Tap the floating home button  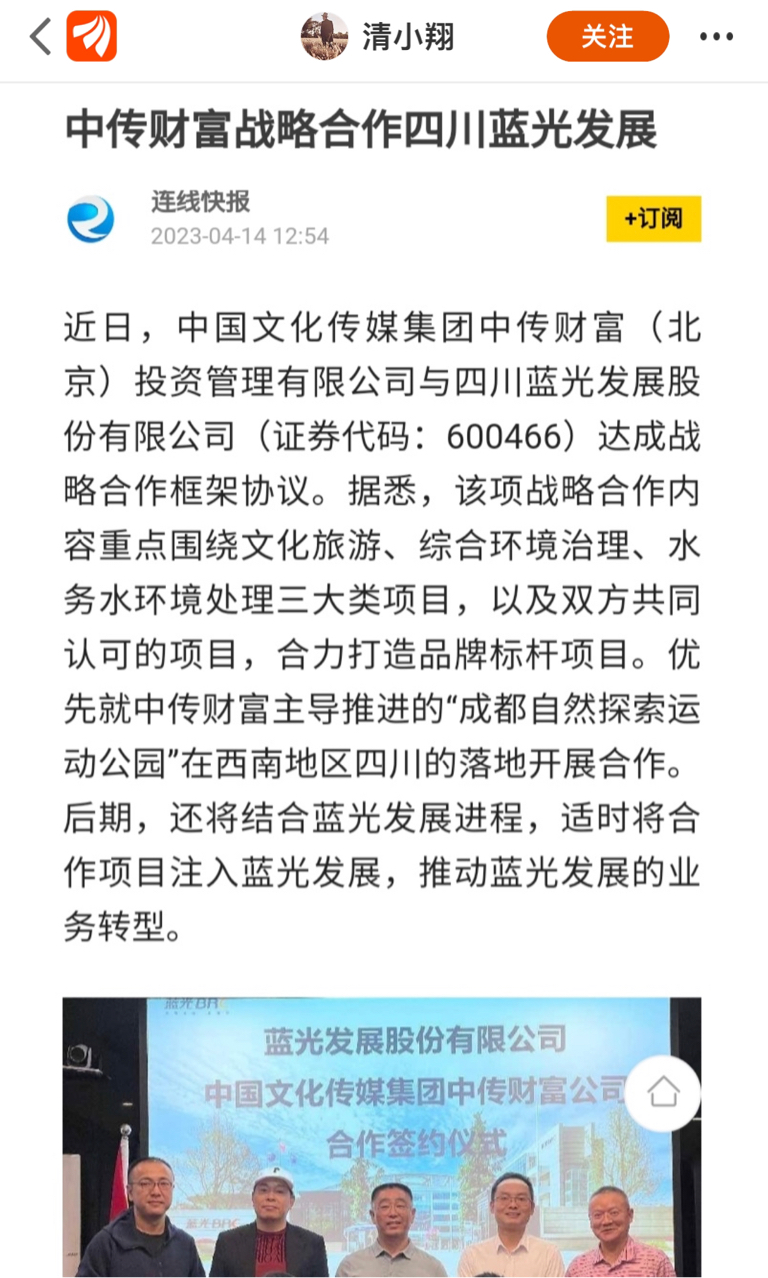coord(663,1092)
